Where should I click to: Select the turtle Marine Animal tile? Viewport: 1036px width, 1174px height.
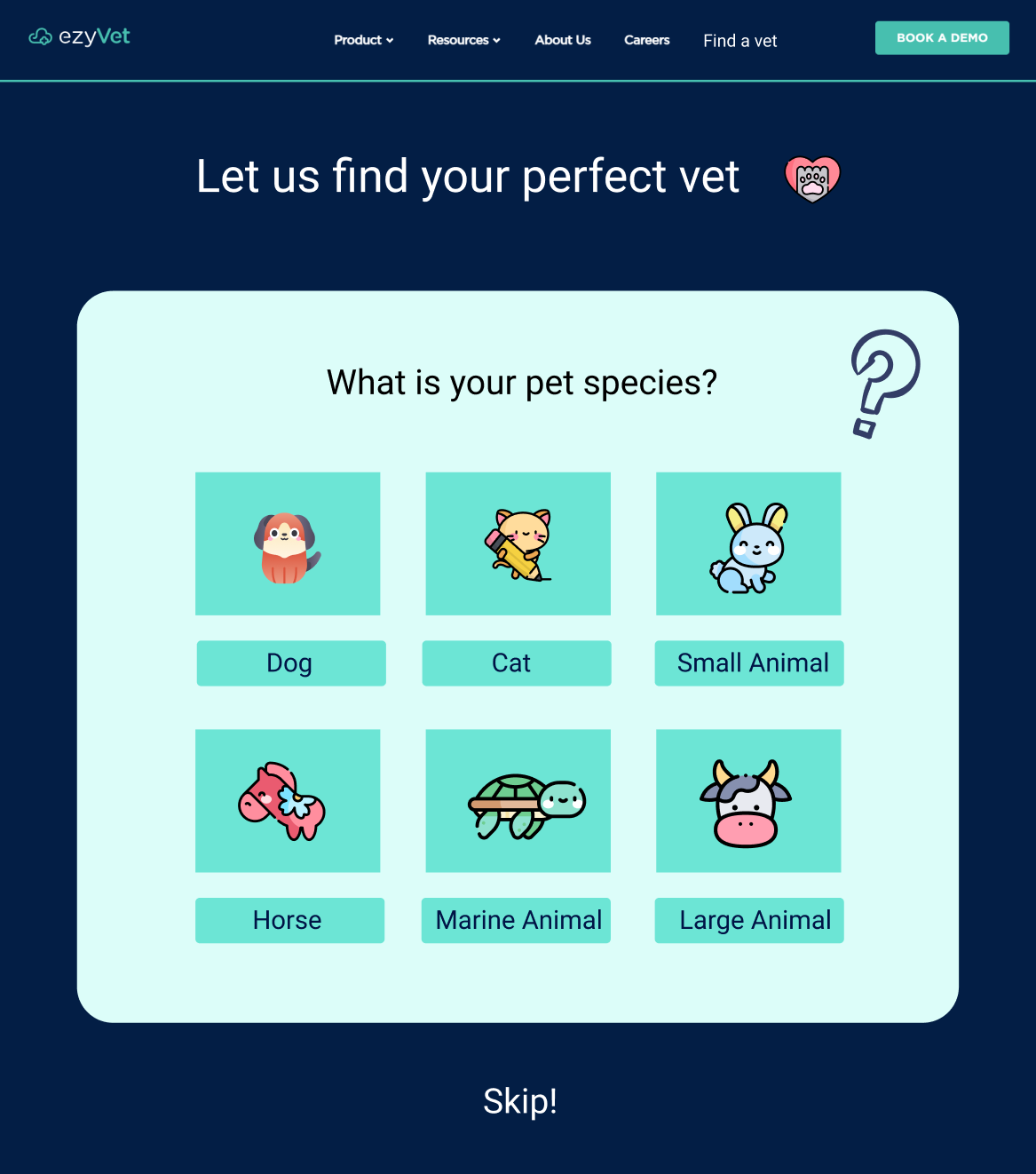(x=518, y=801)
